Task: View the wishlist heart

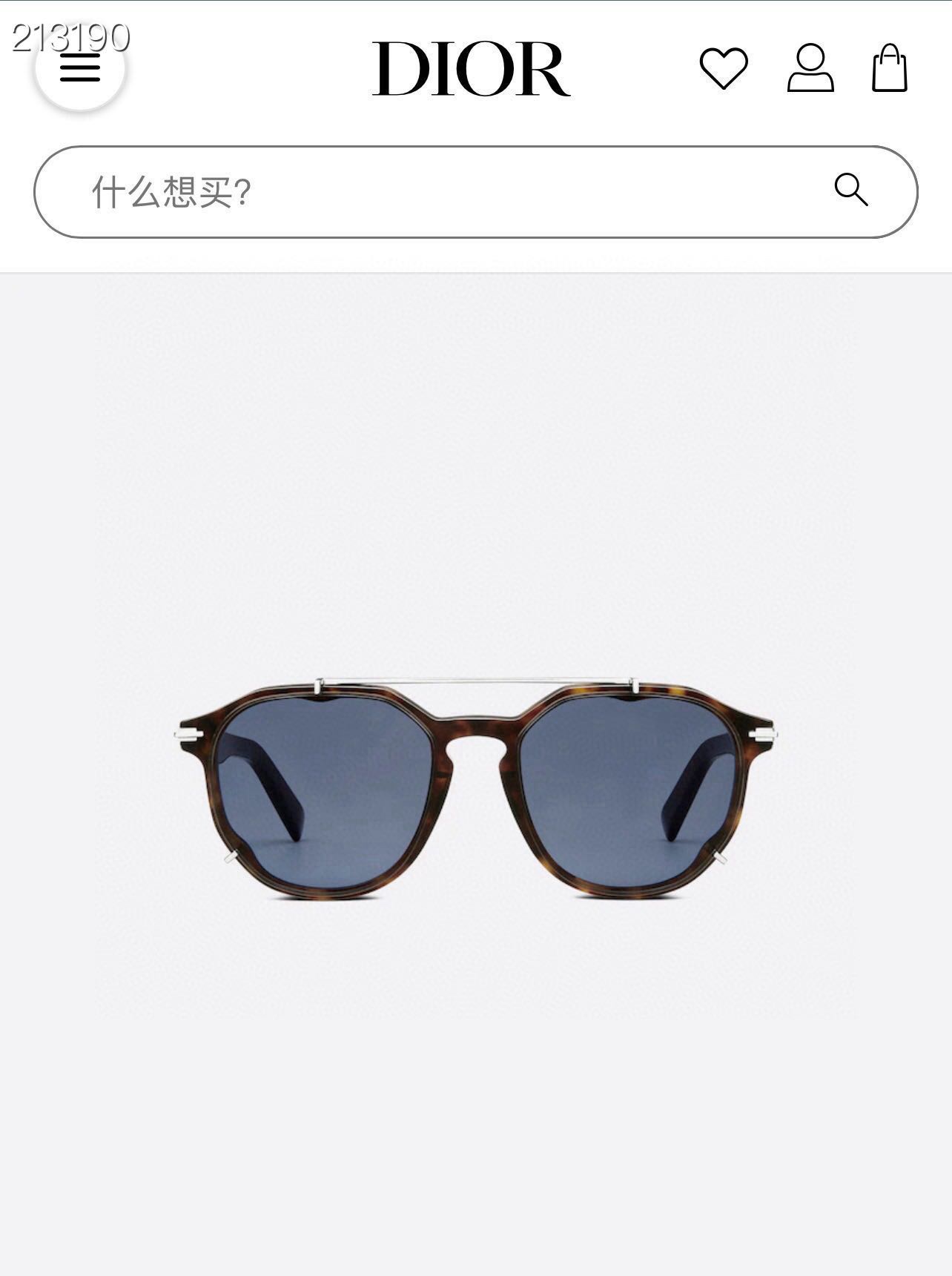Action: coord(724,68)
